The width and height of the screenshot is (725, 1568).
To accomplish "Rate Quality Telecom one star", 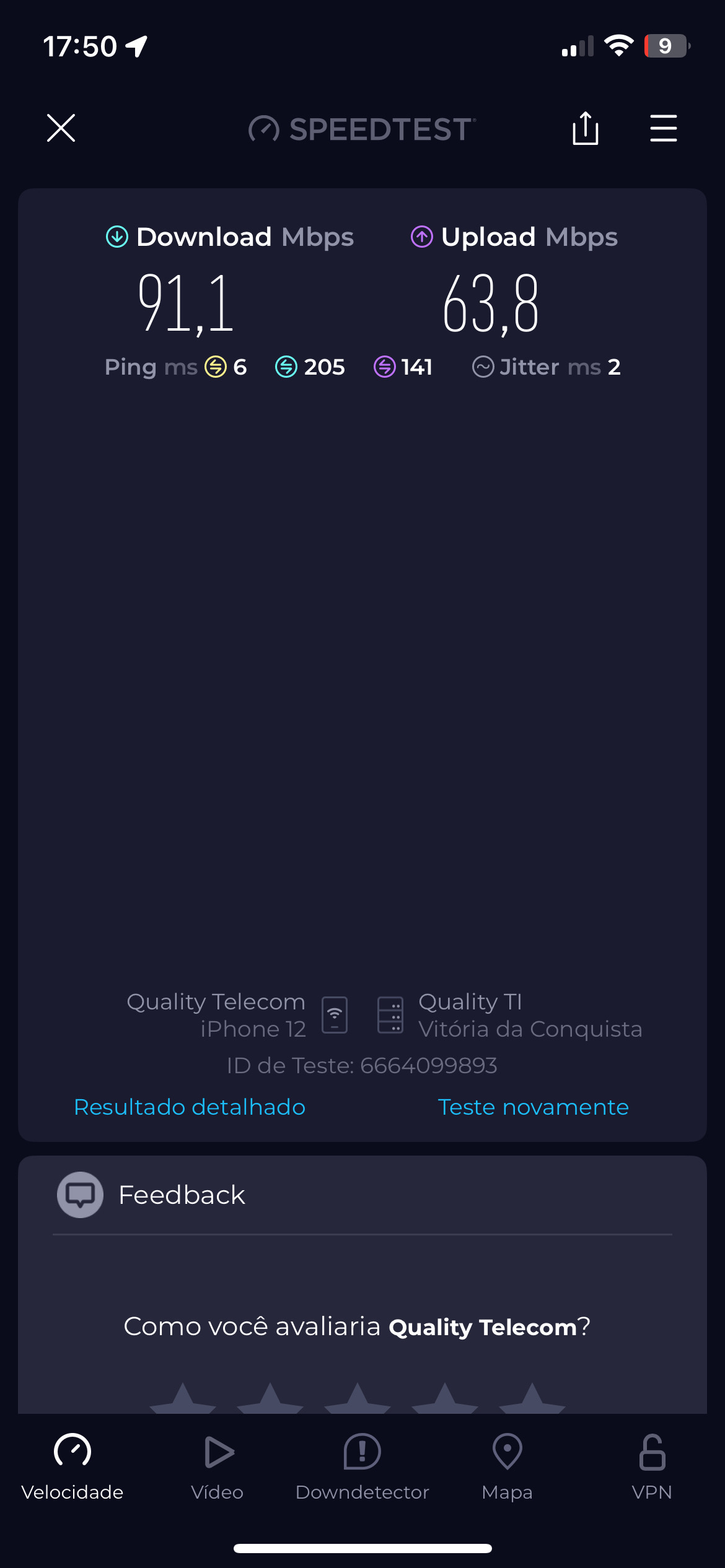I will click(x=183, y=1401).
